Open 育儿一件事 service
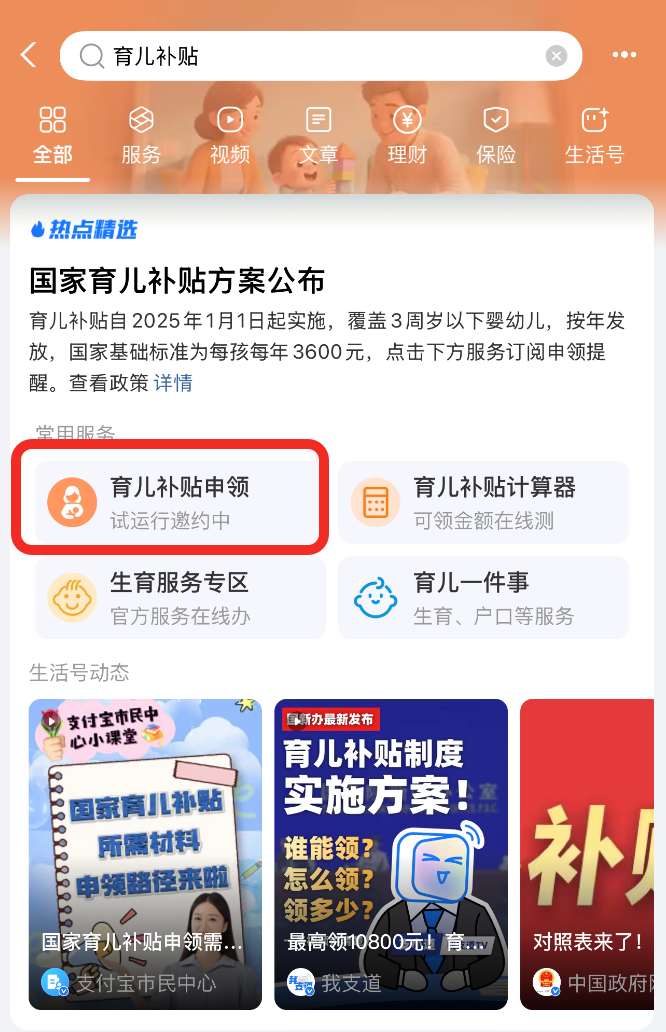Image resolution: width=666 pixels, height=1032 pixels. (484, 597)
